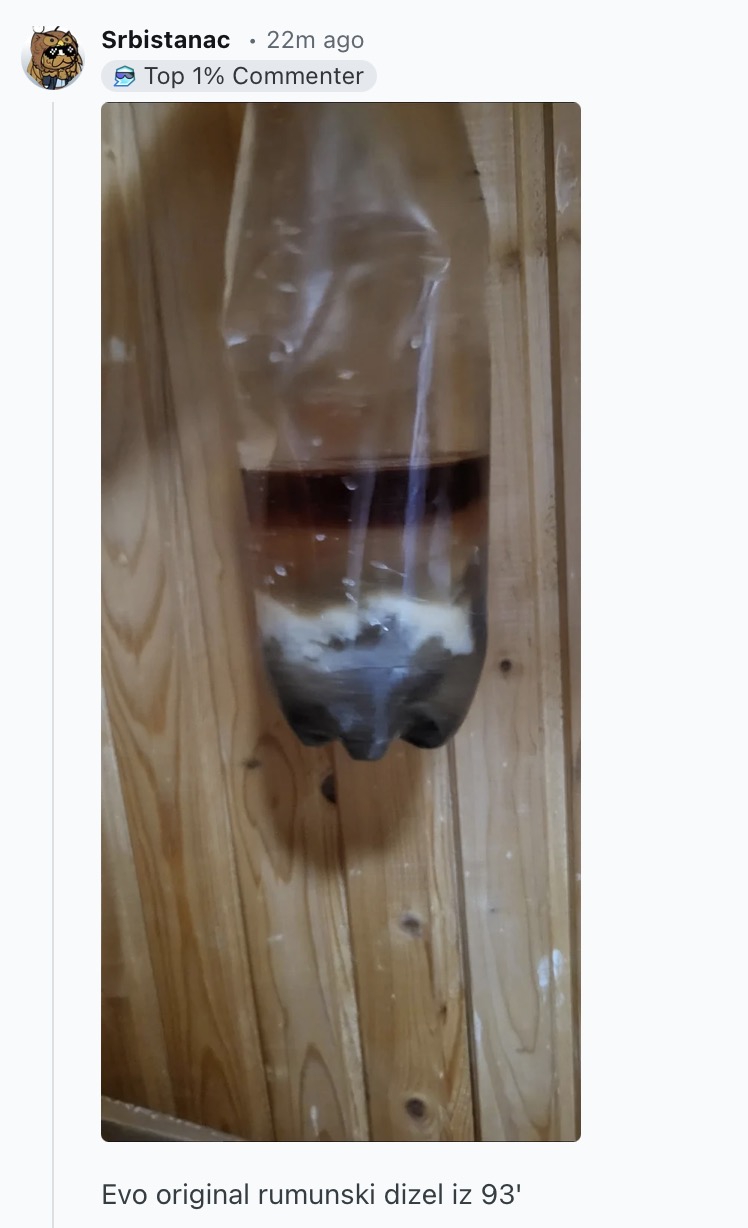Open Srbistanac's profile avatar
Screen dimensions: 748x1228
tap(53, 57)
